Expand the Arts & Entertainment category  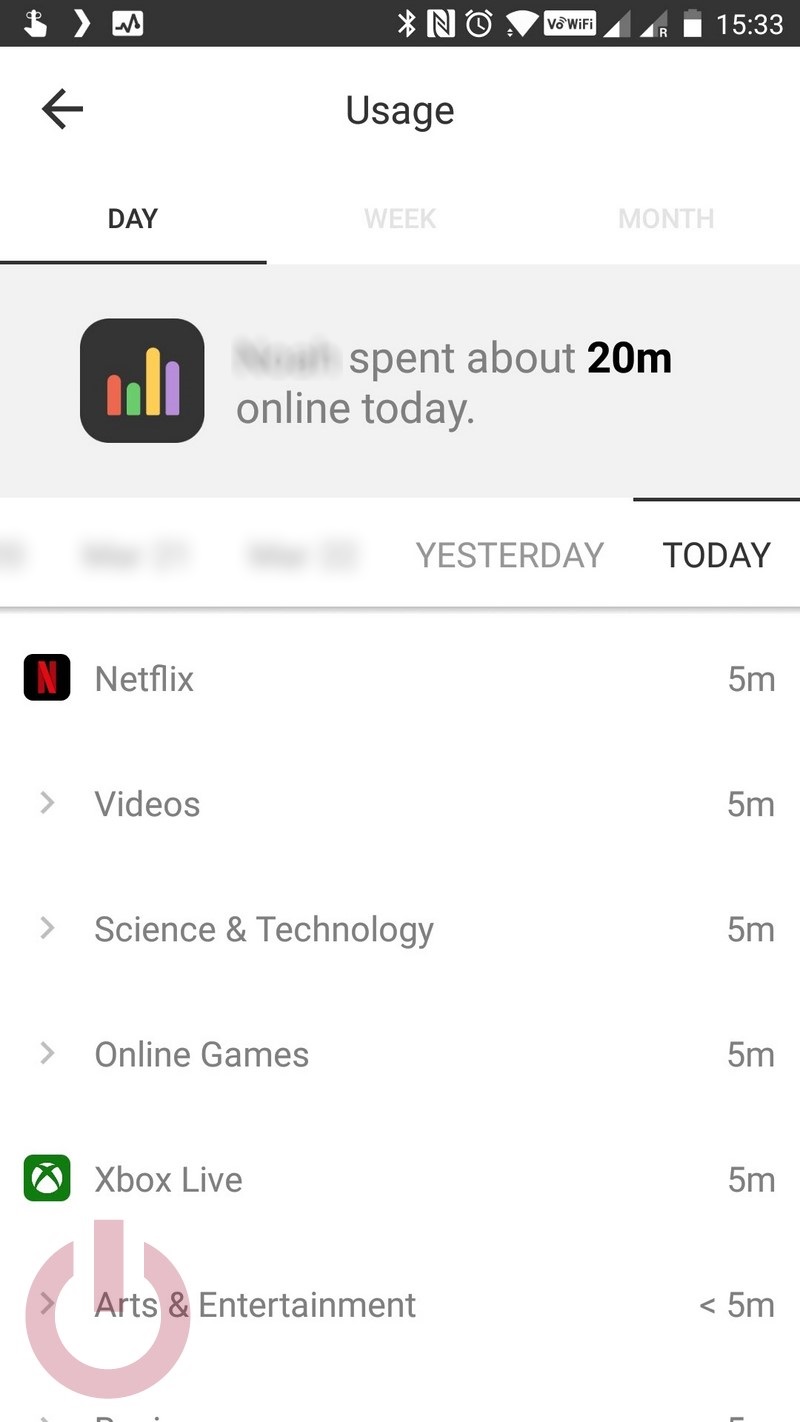[x=400, y=1304]
